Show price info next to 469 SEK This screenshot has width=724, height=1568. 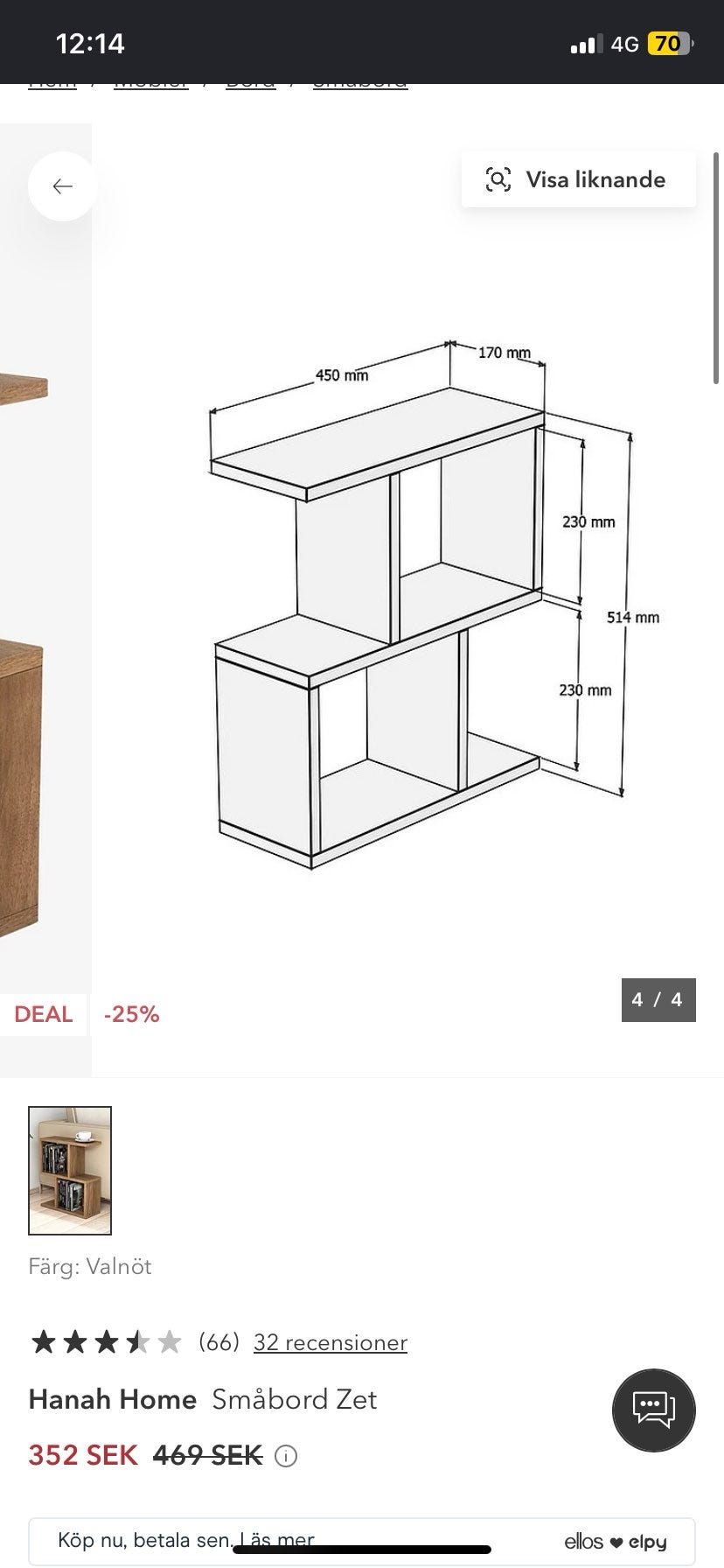286,1456
